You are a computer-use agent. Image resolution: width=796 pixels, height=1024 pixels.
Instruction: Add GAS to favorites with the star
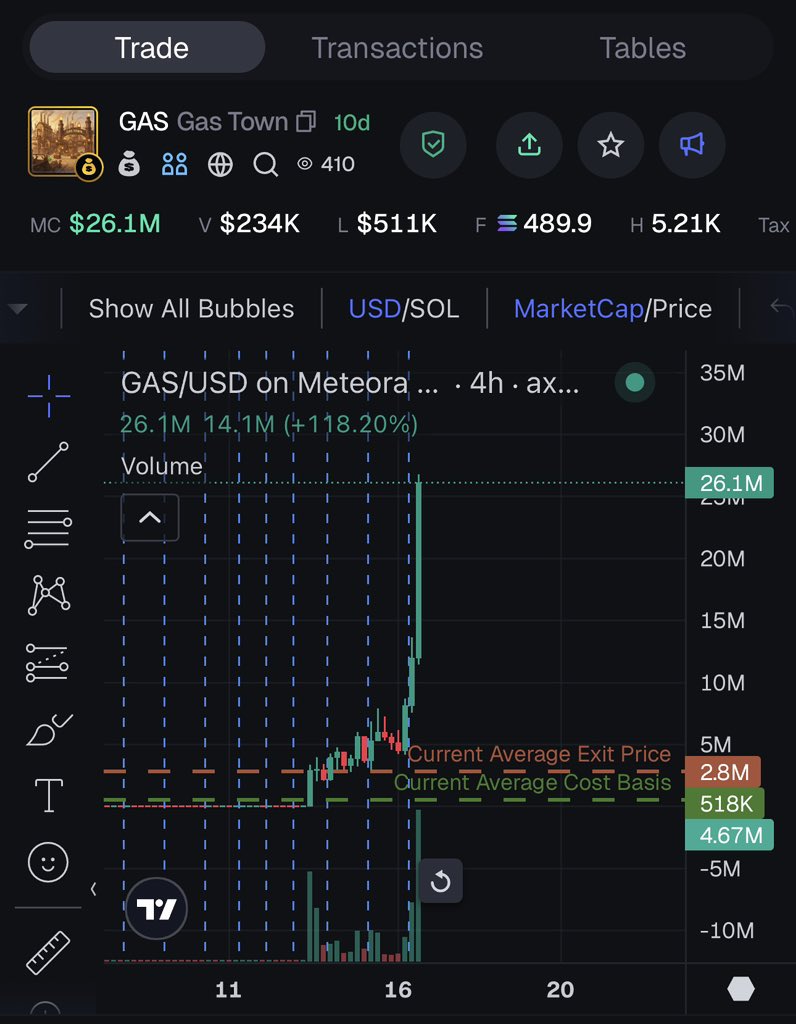click(x=610, y=145)
